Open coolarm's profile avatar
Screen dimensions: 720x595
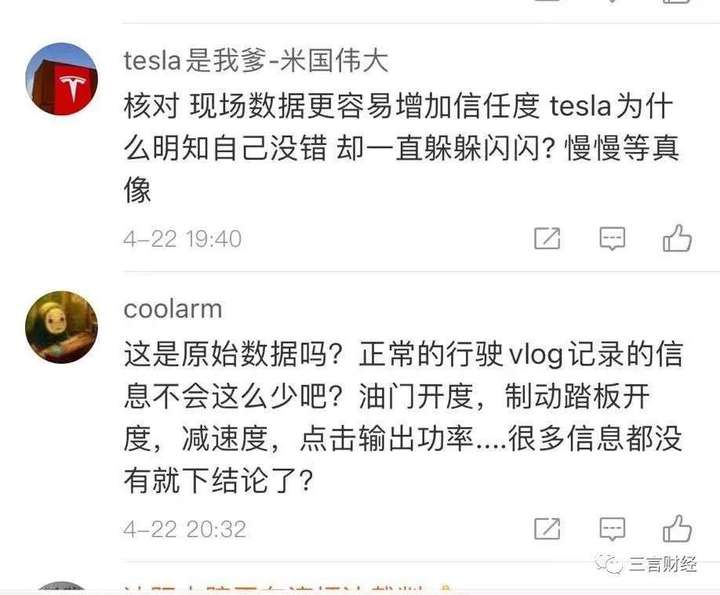point(61,327)
